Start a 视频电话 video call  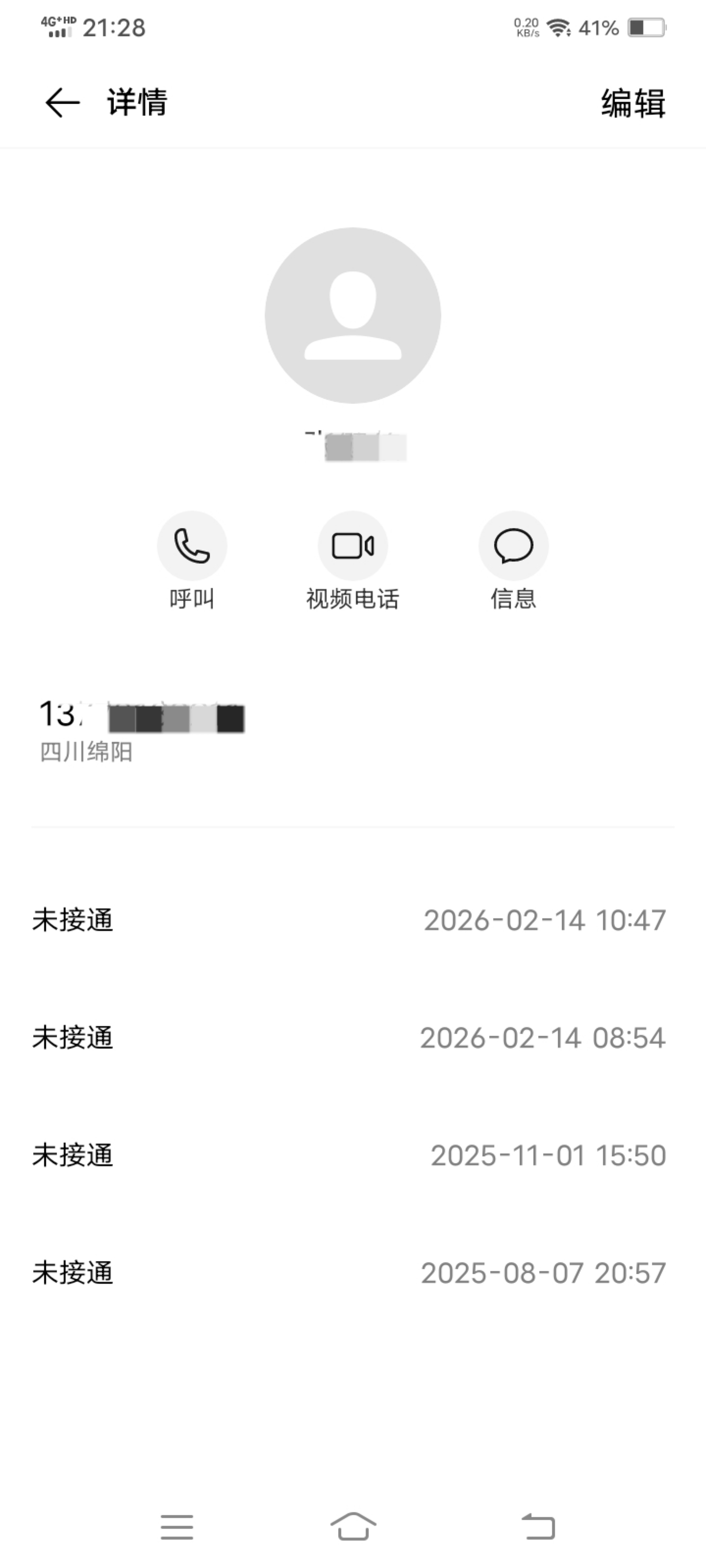tap(353, 546)
